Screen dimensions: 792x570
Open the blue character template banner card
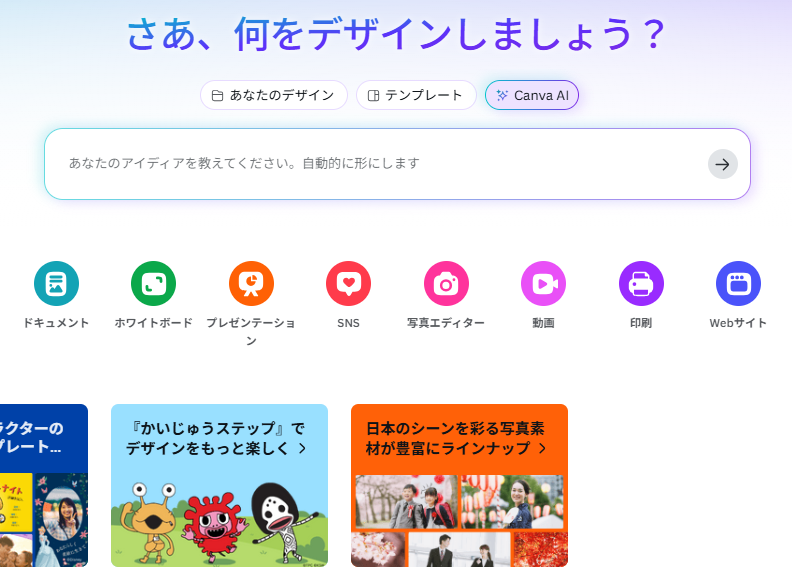point(43,485)
